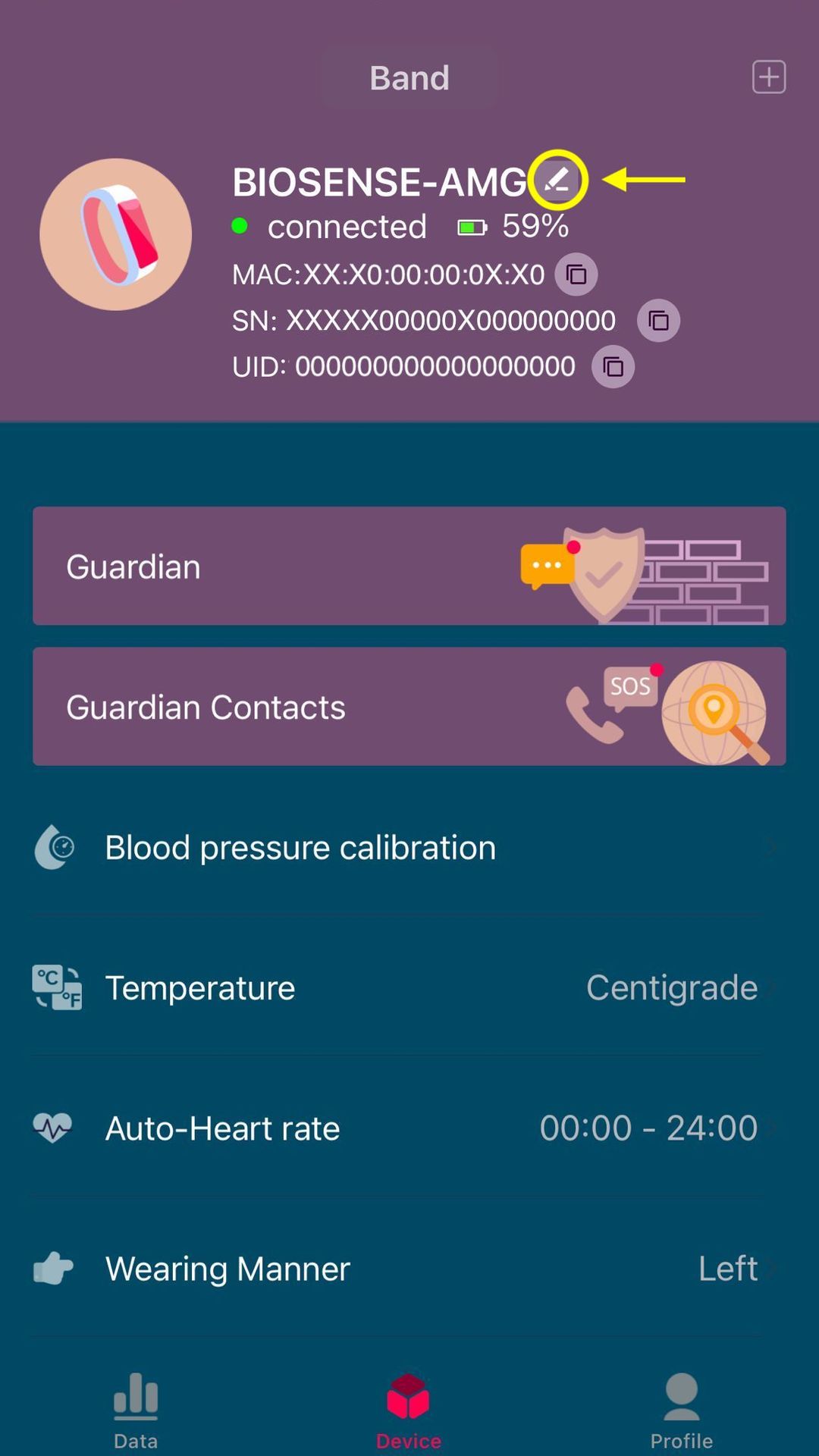Tap the battery level indicator
The height and width of the screenshot is (1456, 819).
[472, 225]
